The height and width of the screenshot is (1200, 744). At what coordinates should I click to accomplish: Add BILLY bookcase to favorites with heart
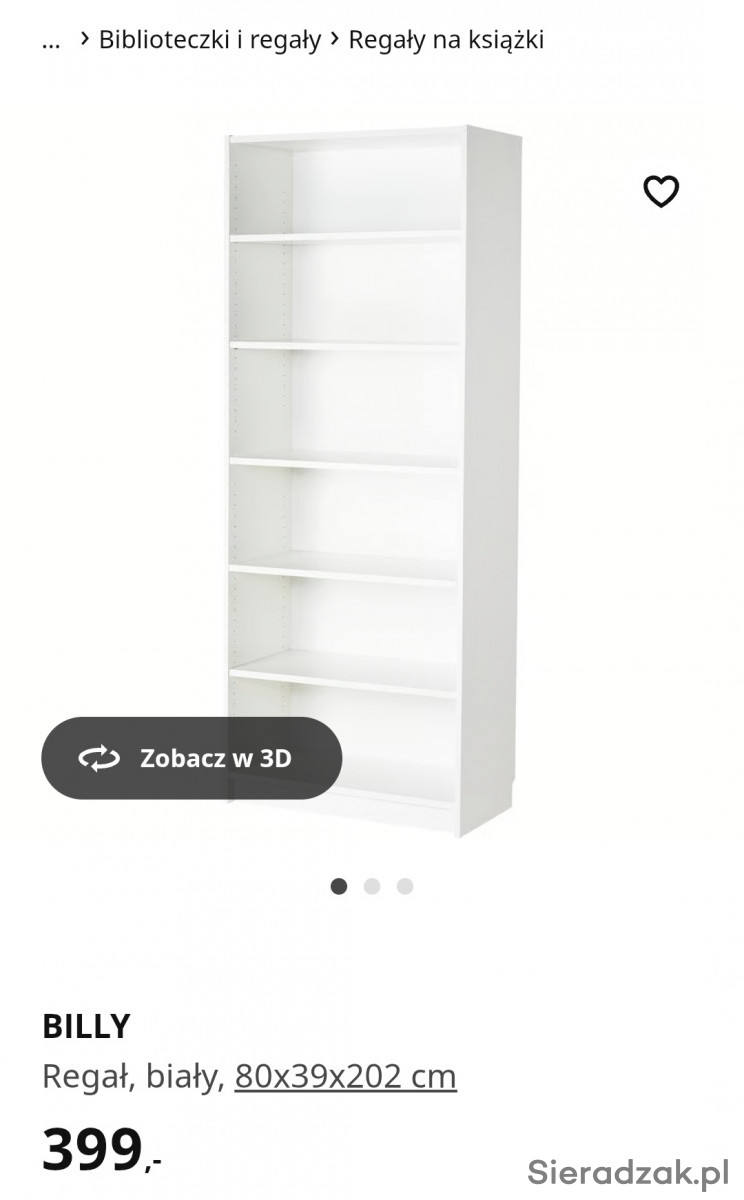coord(661,191)
